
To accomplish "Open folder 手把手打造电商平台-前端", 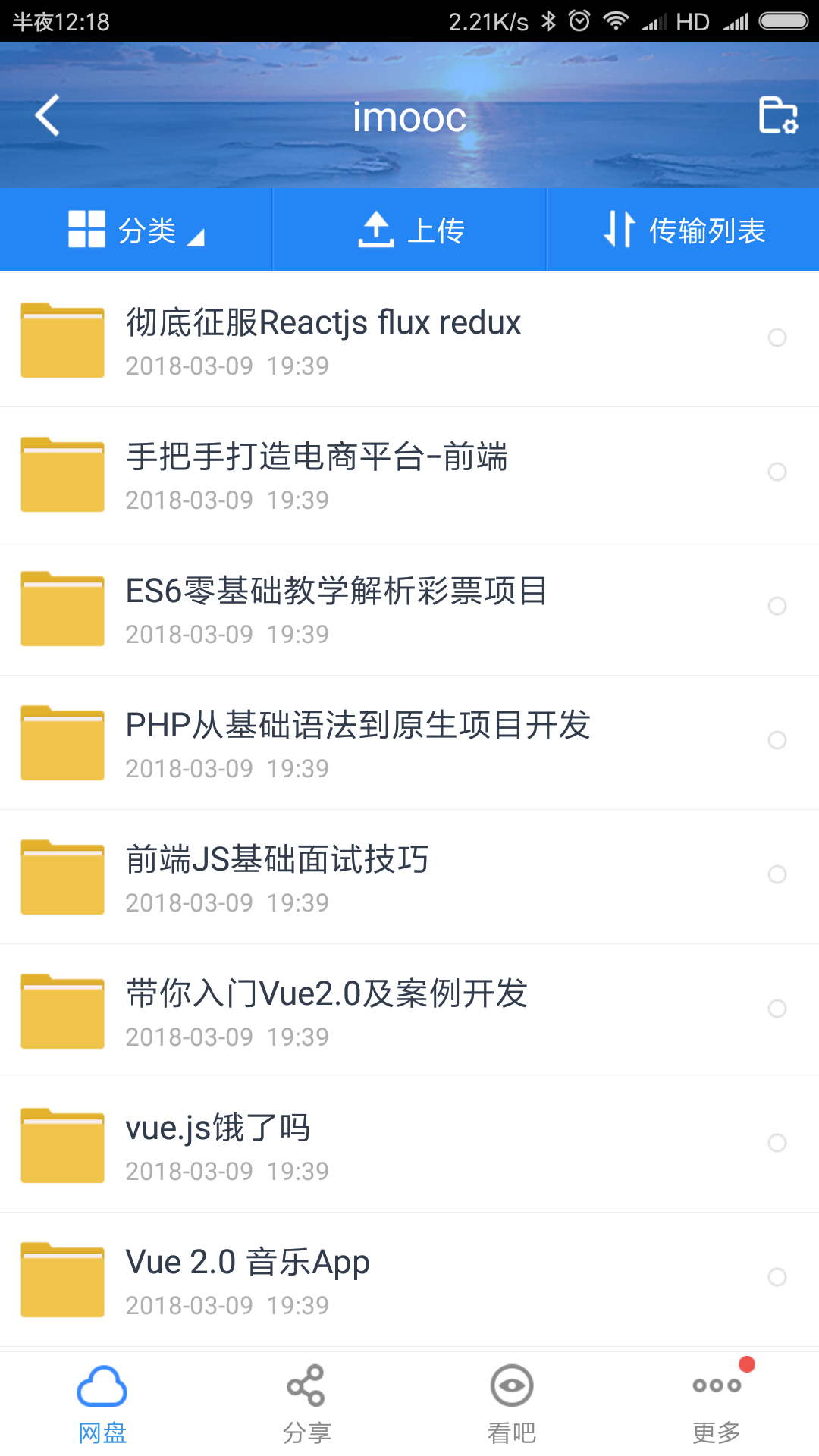I will (x=317, y=473).
